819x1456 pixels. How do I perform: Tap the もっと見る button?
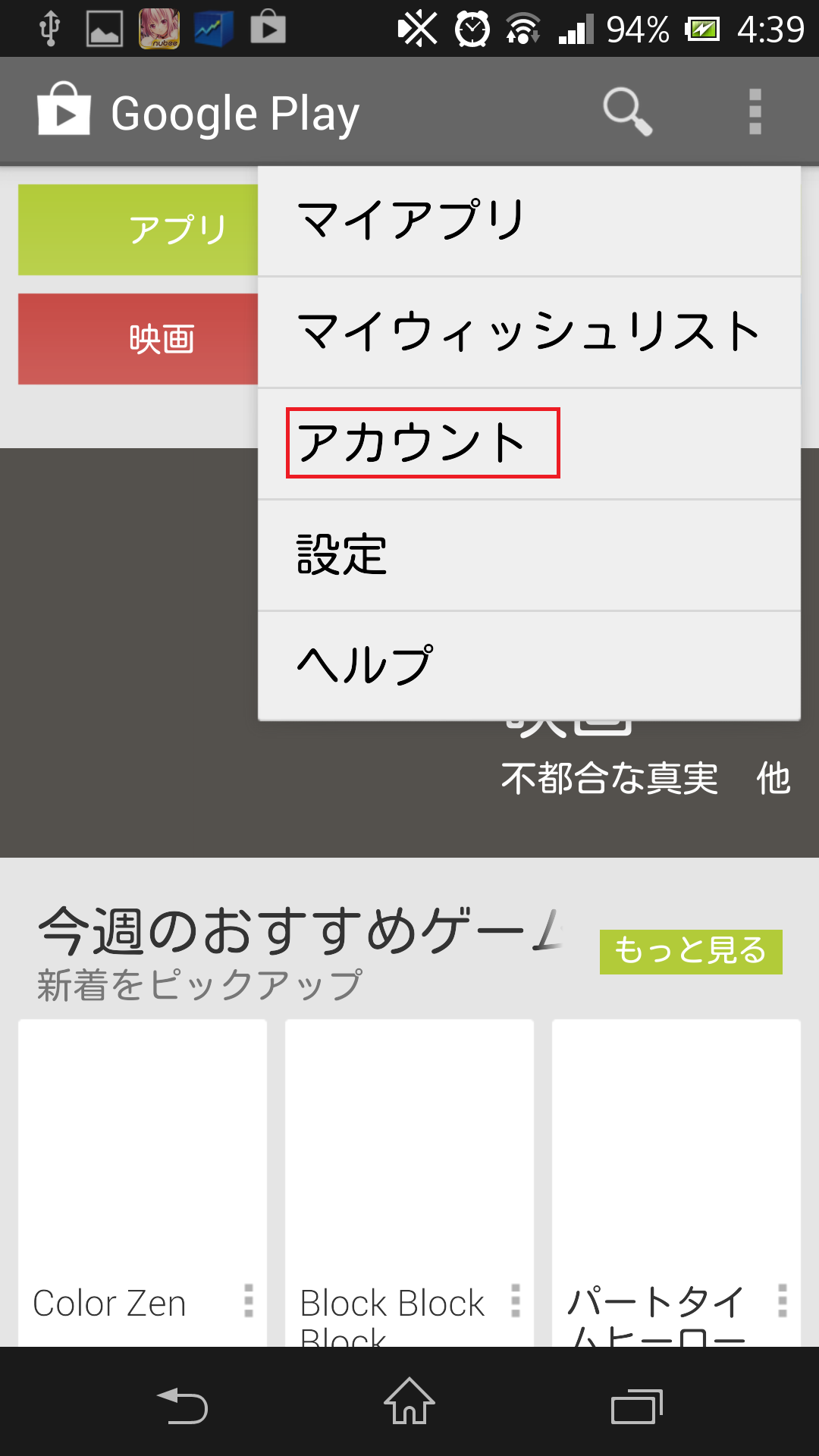690,952
